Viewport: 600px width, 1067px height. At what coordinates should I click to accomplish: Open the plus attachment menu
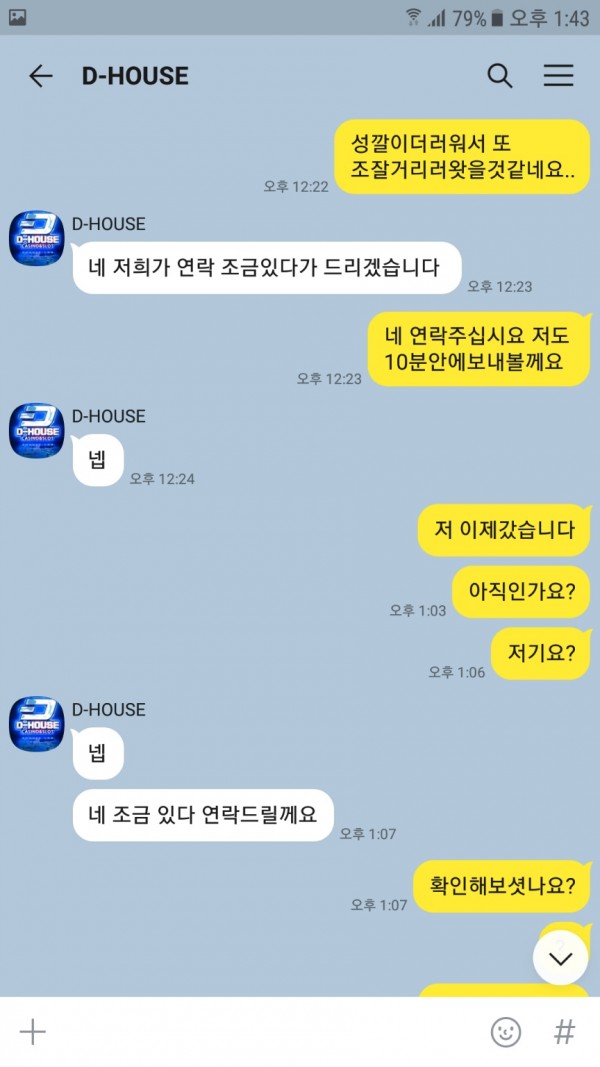[x=33, y=1032]
